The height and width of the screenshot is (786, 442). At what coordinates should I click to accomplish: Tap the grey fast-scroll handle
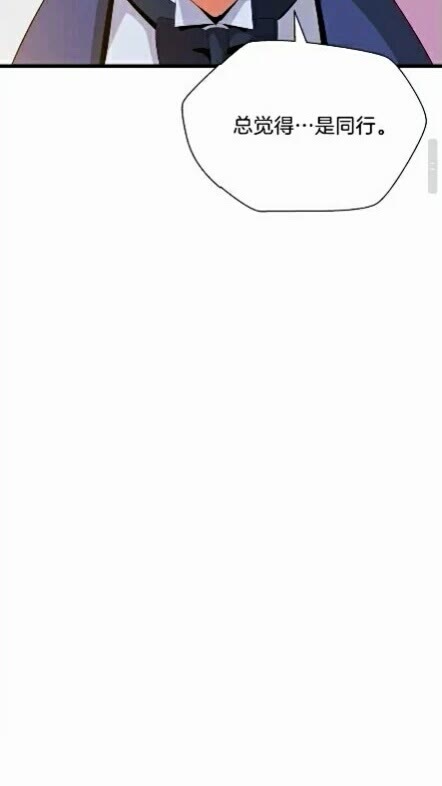(432, 166)
